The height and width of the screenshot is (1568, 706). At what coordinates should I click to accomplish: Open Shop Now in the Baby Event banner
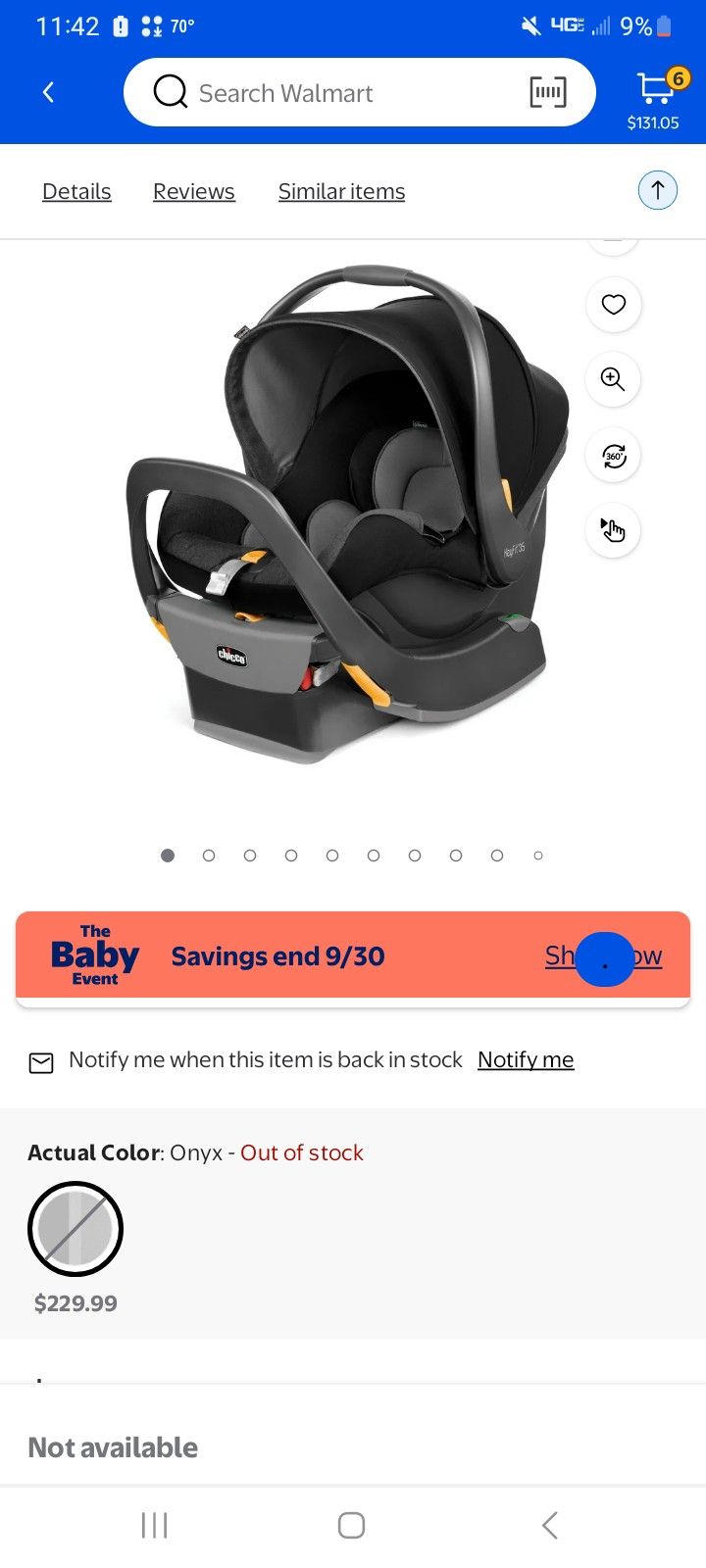(604, 955)
